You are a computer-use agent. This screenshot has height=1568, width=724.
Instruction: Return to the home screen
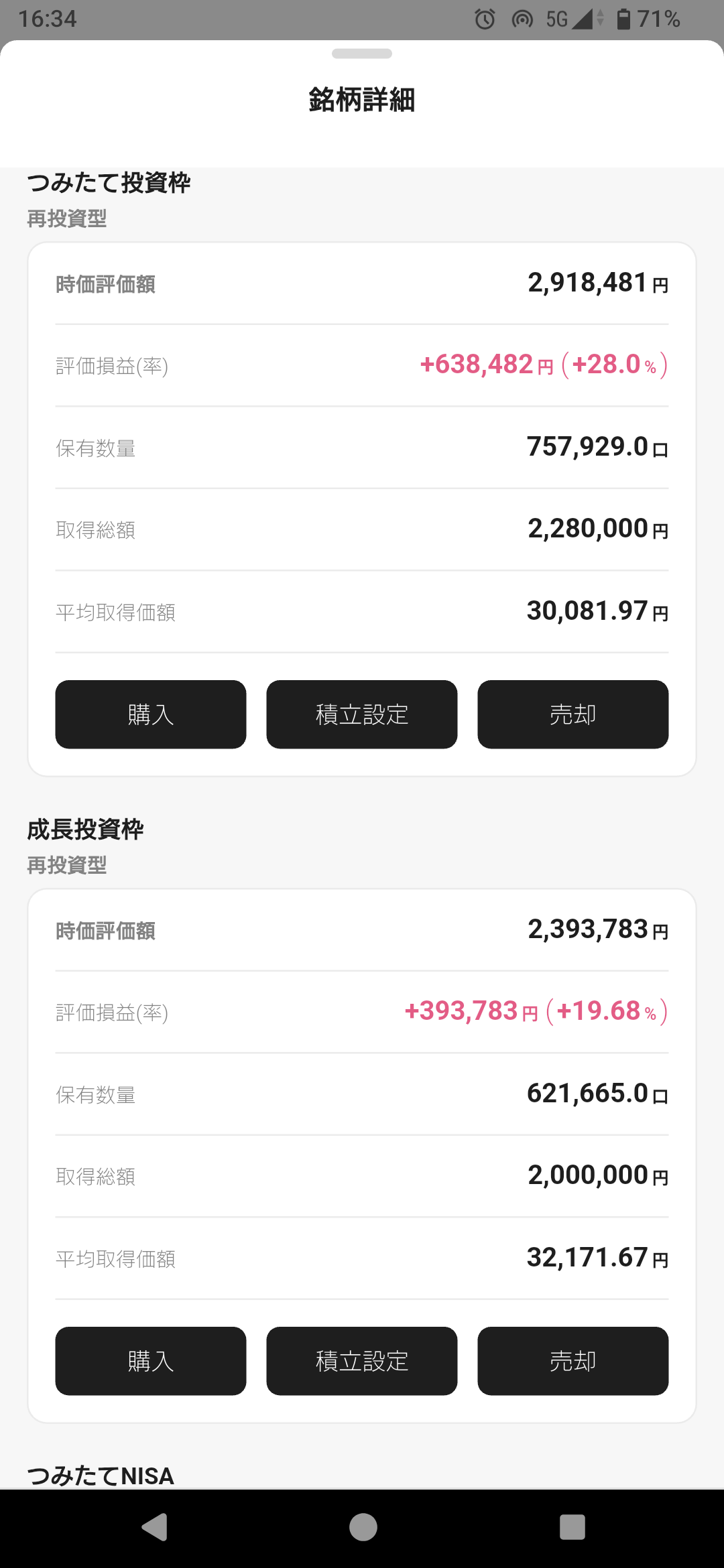tap(363, 1527)
